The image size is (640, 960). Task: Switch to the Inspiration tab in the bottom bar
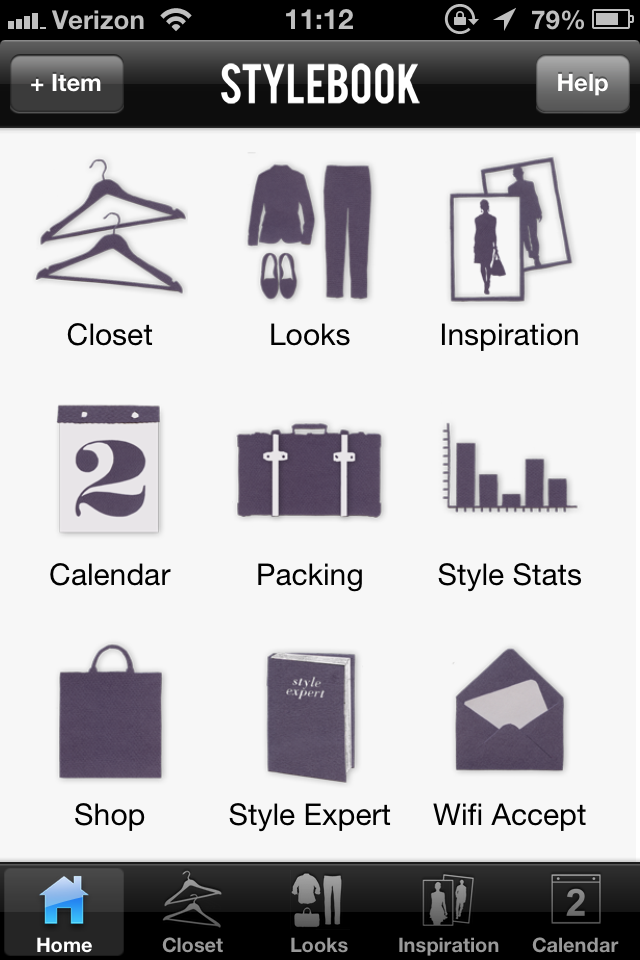(448, 912)
